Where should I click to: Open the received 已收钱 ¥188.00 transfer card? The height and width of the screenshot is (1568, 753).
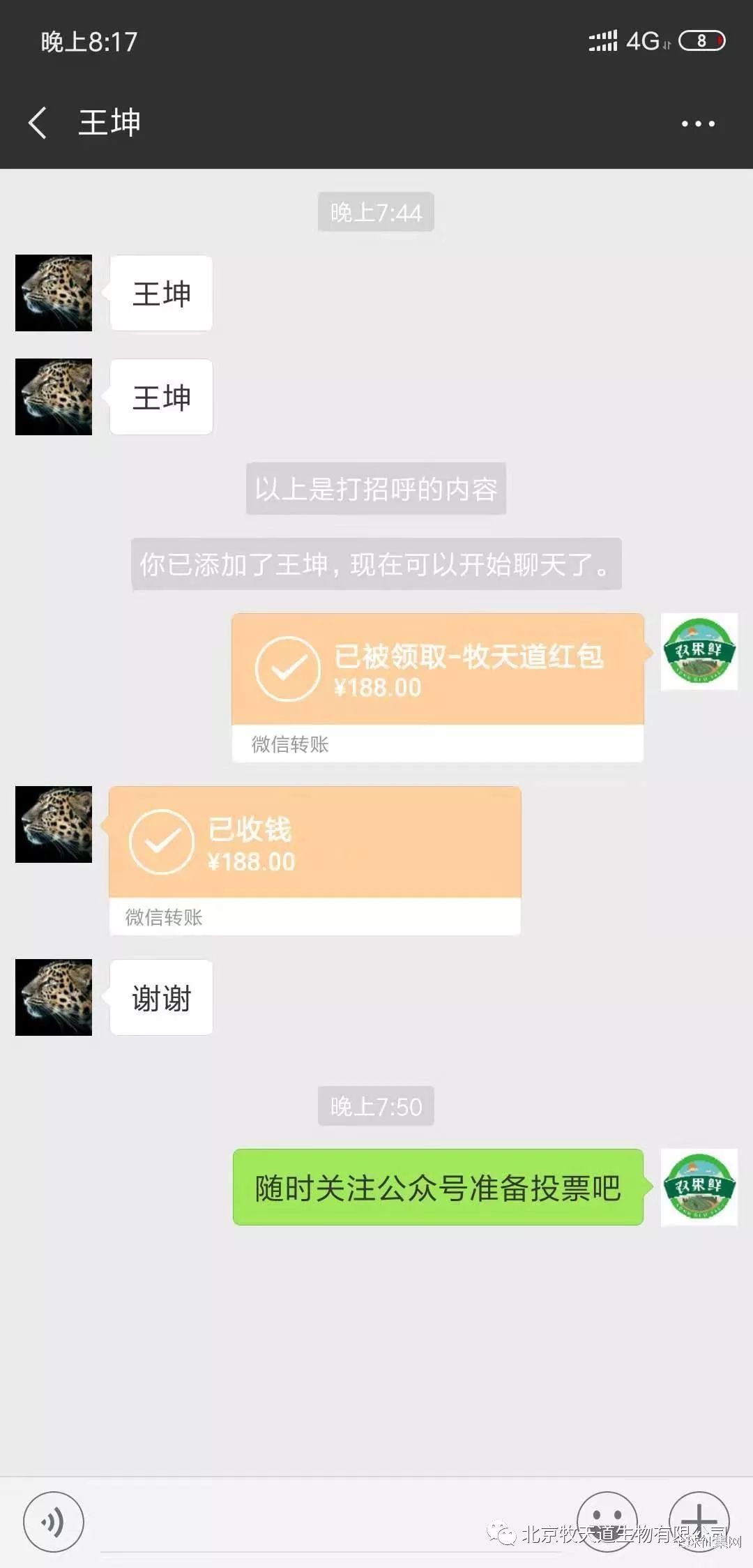[x=315, y=861]
